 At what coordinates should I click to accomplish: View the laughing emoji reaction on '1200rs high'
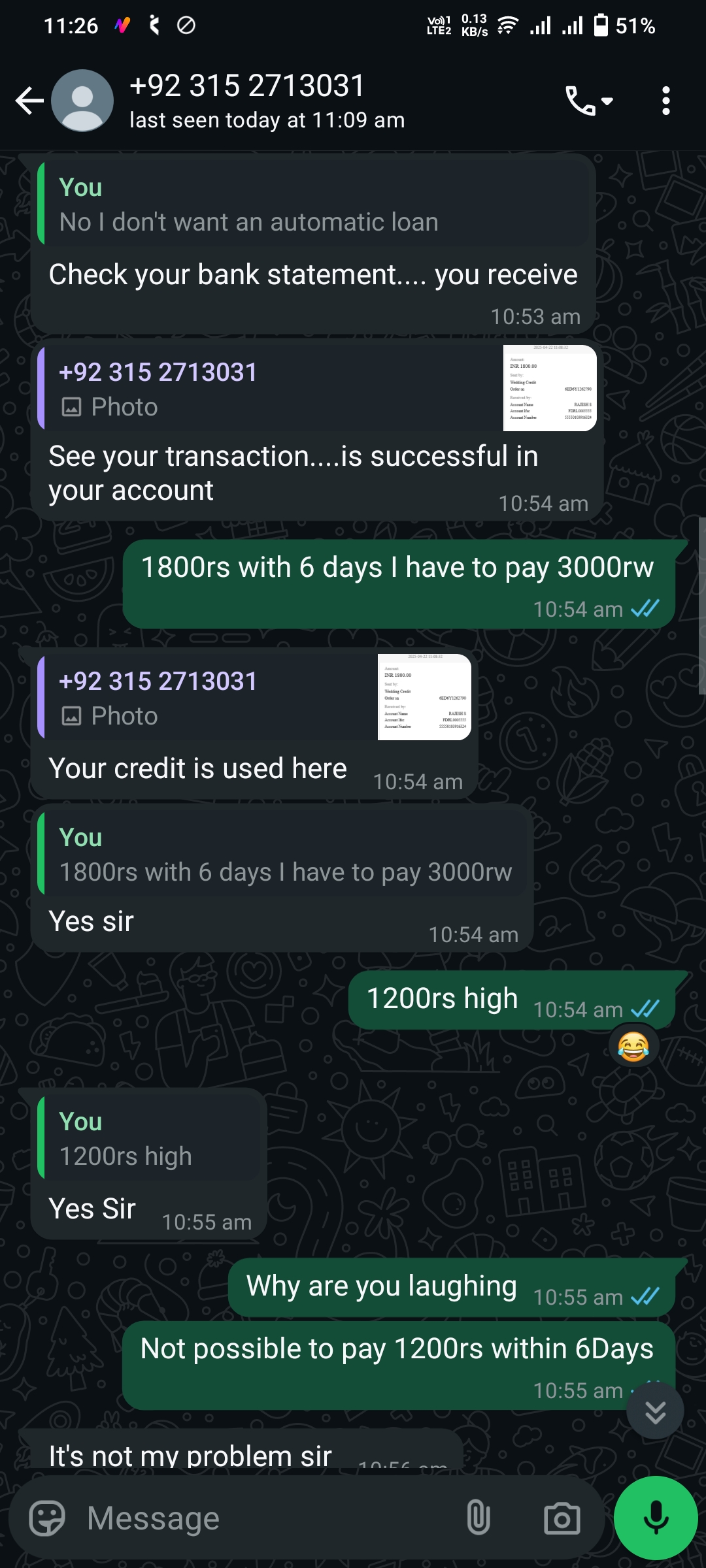633,1047
